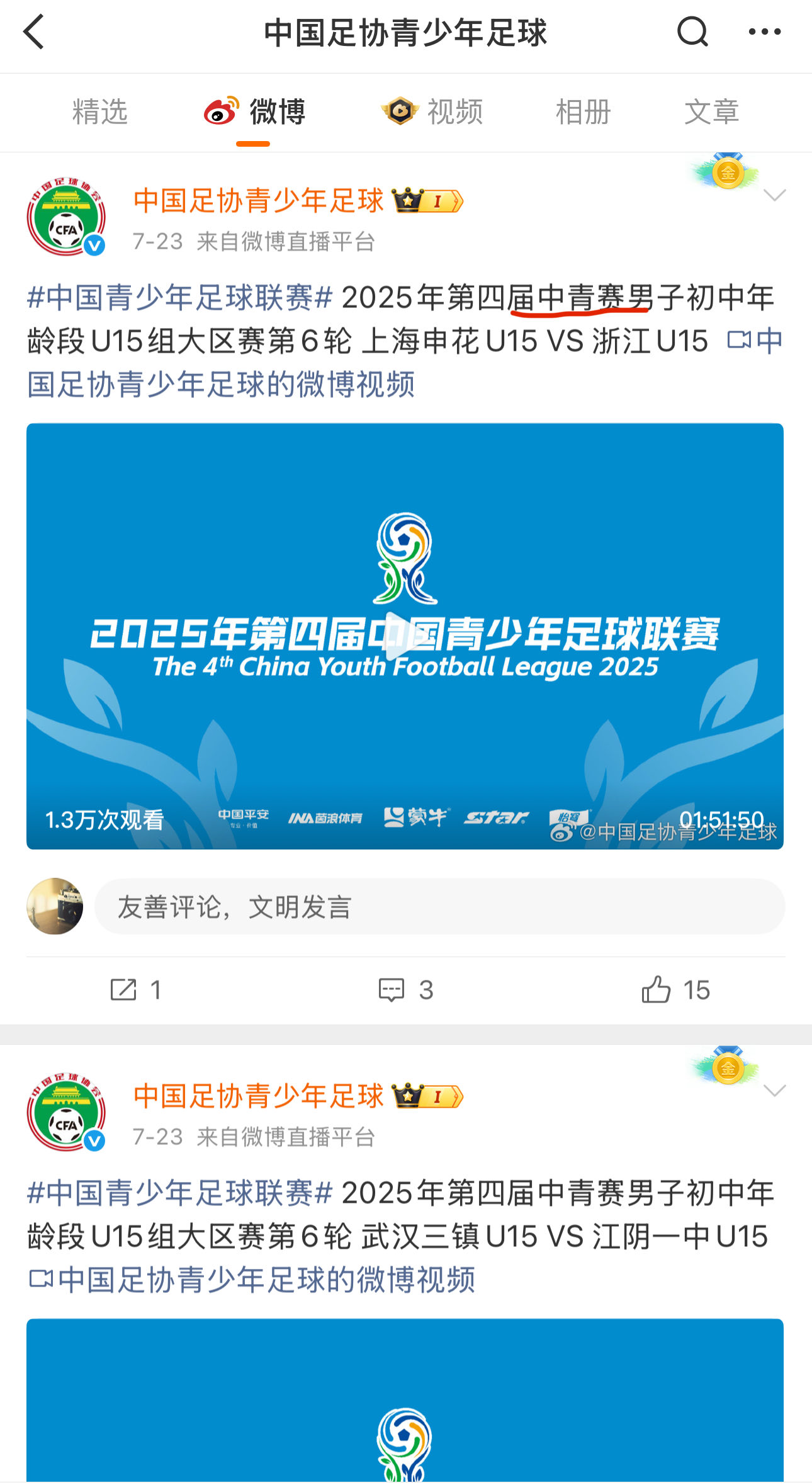This screenshot has width=812, height=1483.
Task: Tap the 友善评论，文明发言 comment box
Action: coord(439,907)
